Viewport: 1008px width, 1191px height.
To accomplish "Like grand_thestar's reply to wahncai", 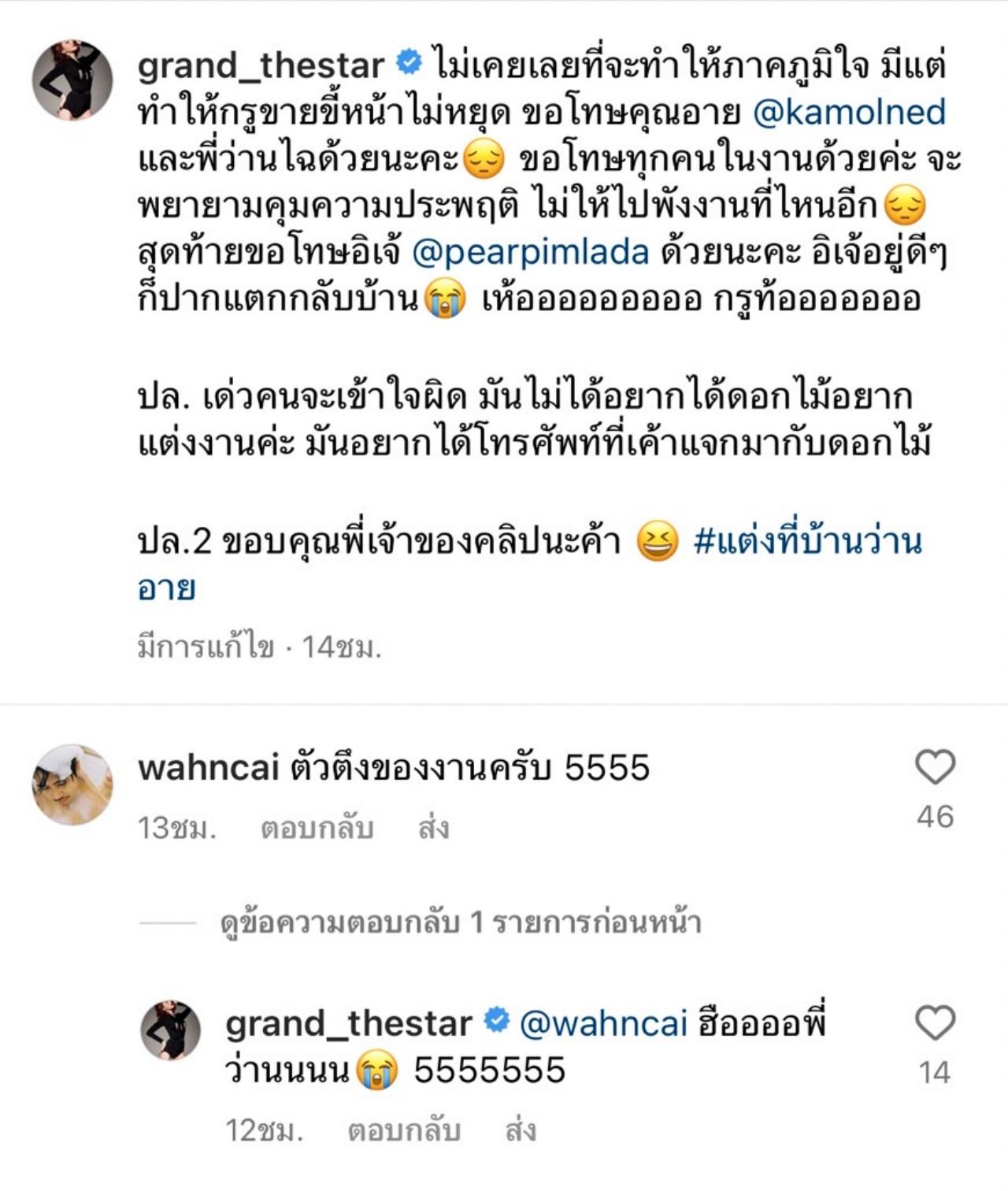I will click(935, 1023).
